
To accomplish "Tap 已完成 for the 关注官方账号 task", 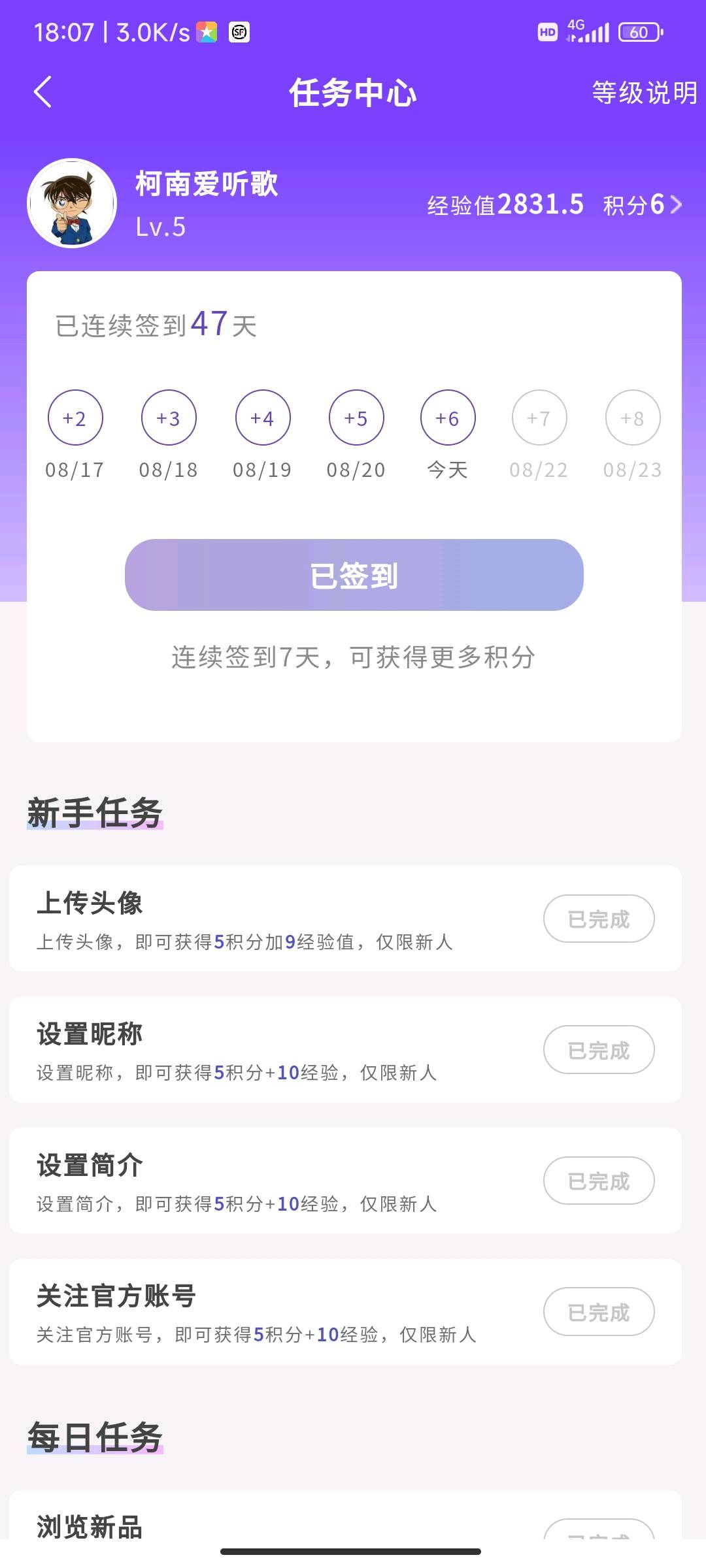I will (598, 1312).
